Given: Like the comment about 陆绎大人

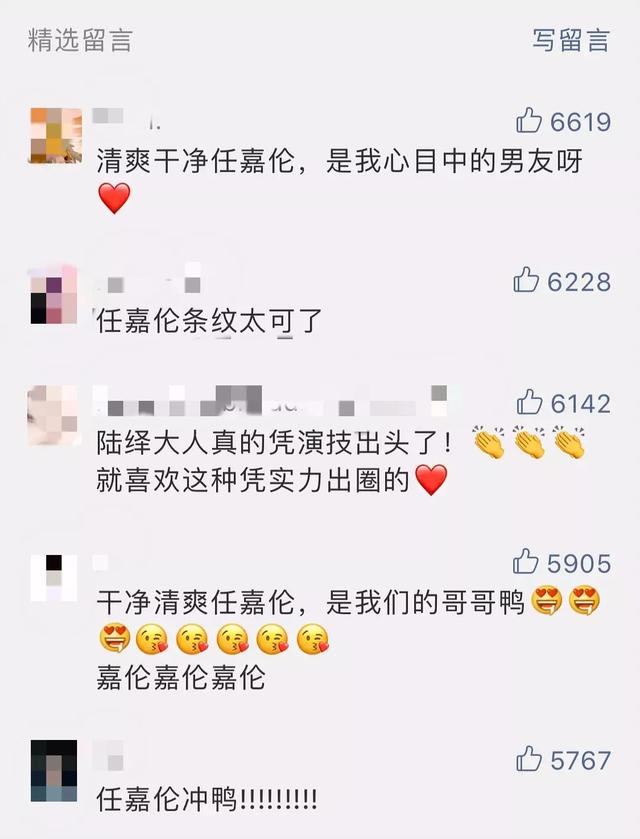Looking at the screenshot, I should tap(529, 403).
